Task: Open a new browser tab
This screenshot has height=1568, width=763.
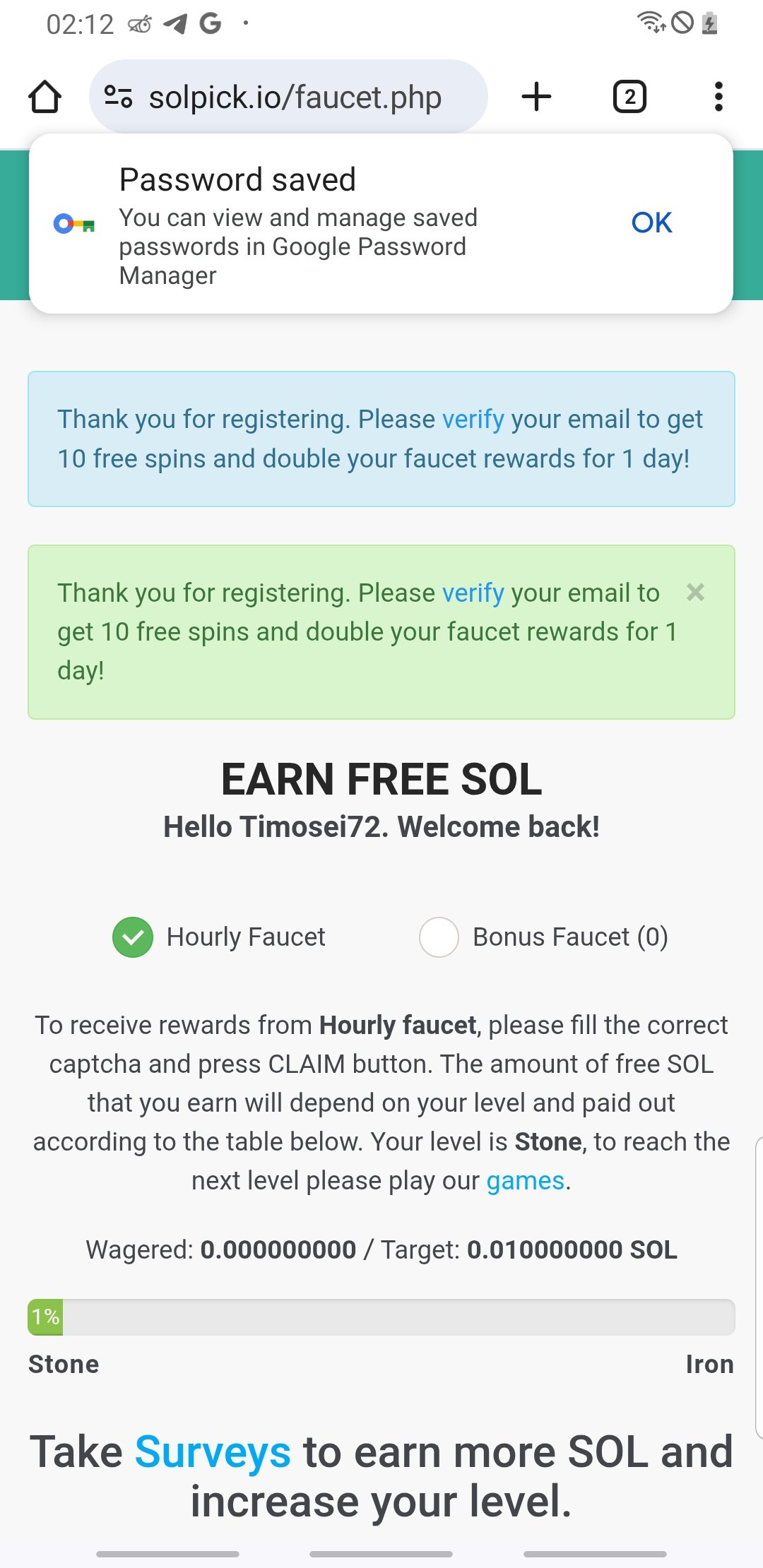Action: pyautogui.click(x=536, y=97)
